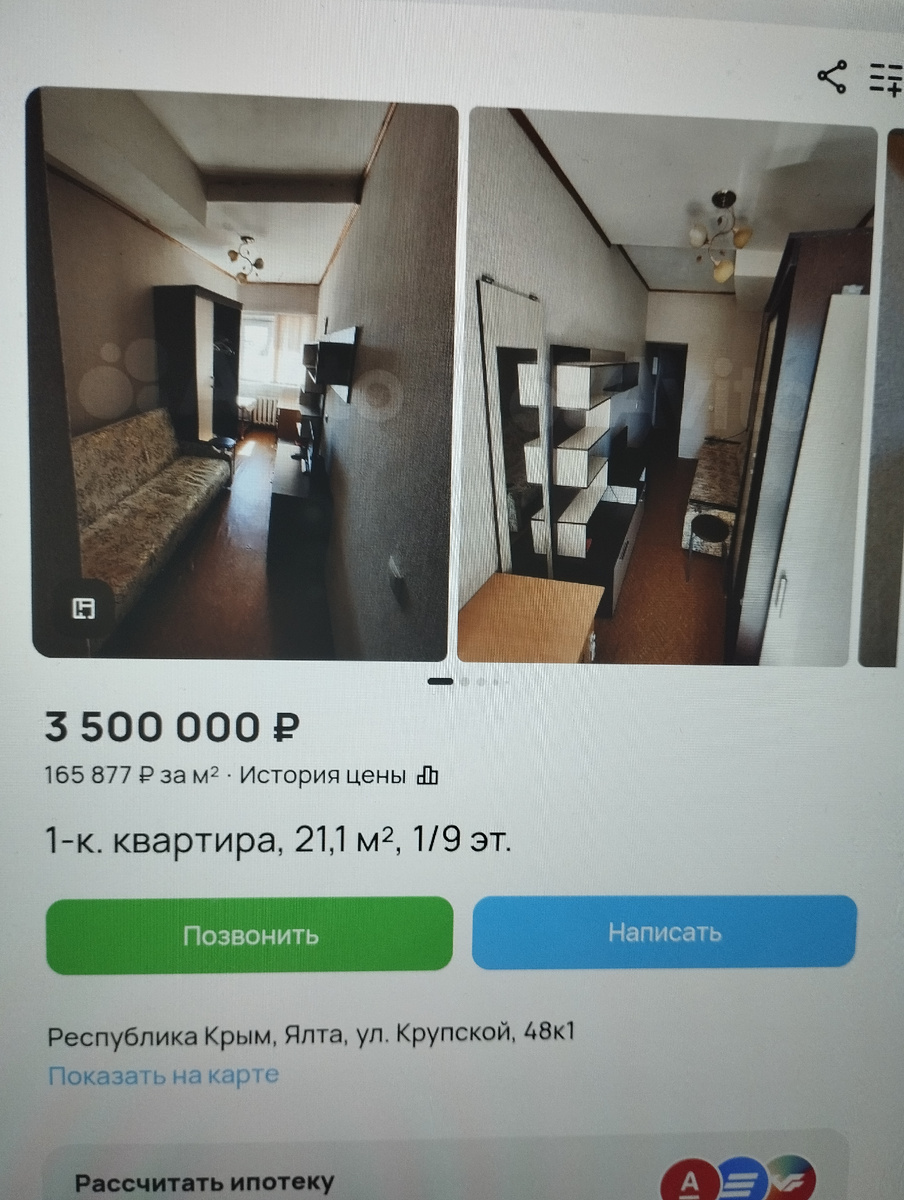This screenshot has height=1200, width=904.
Task: Show the address on the map
Action: pyautogui.click(x=164, y=1076)
